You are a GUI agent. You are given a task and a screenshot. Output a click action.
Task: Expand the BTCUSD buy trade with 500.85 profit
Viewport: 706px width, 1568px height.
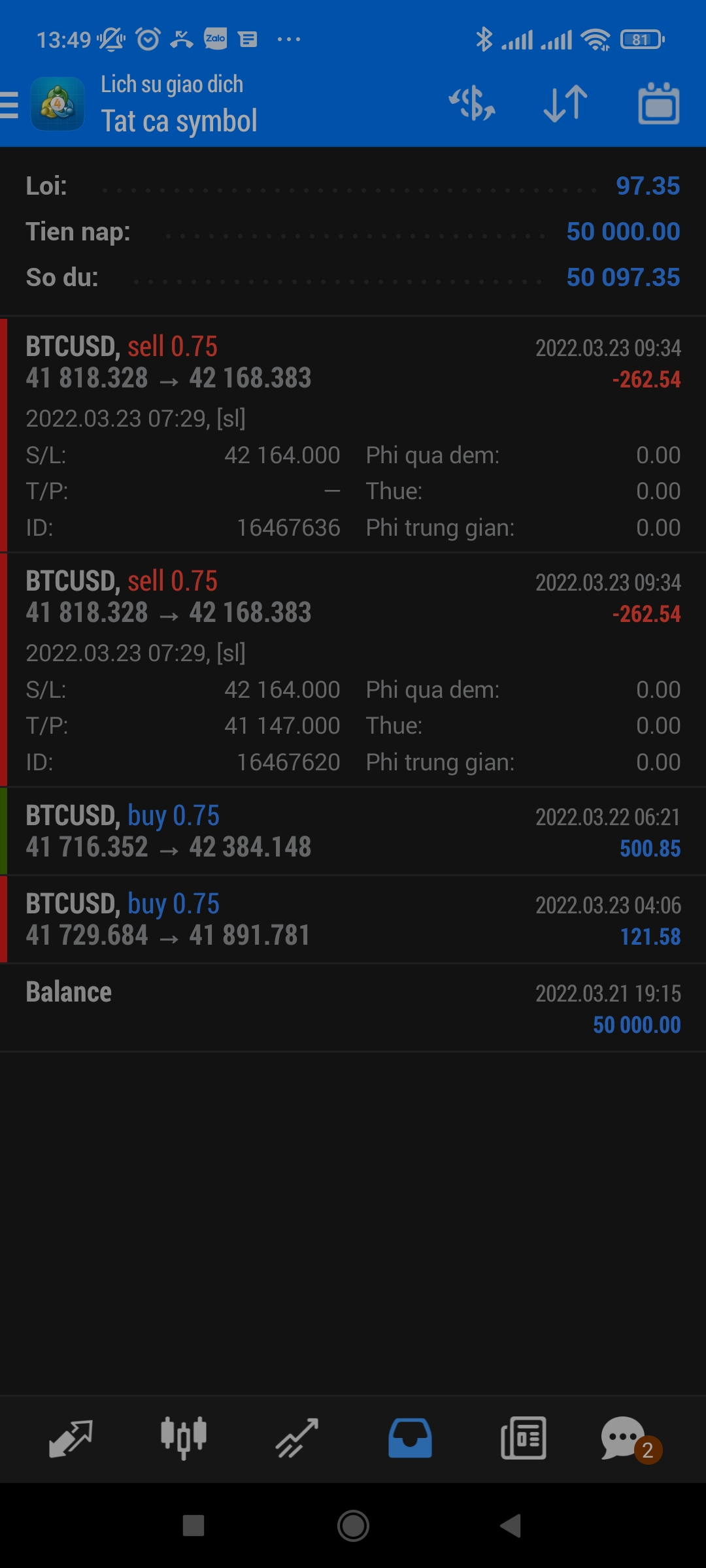(353, 831)
